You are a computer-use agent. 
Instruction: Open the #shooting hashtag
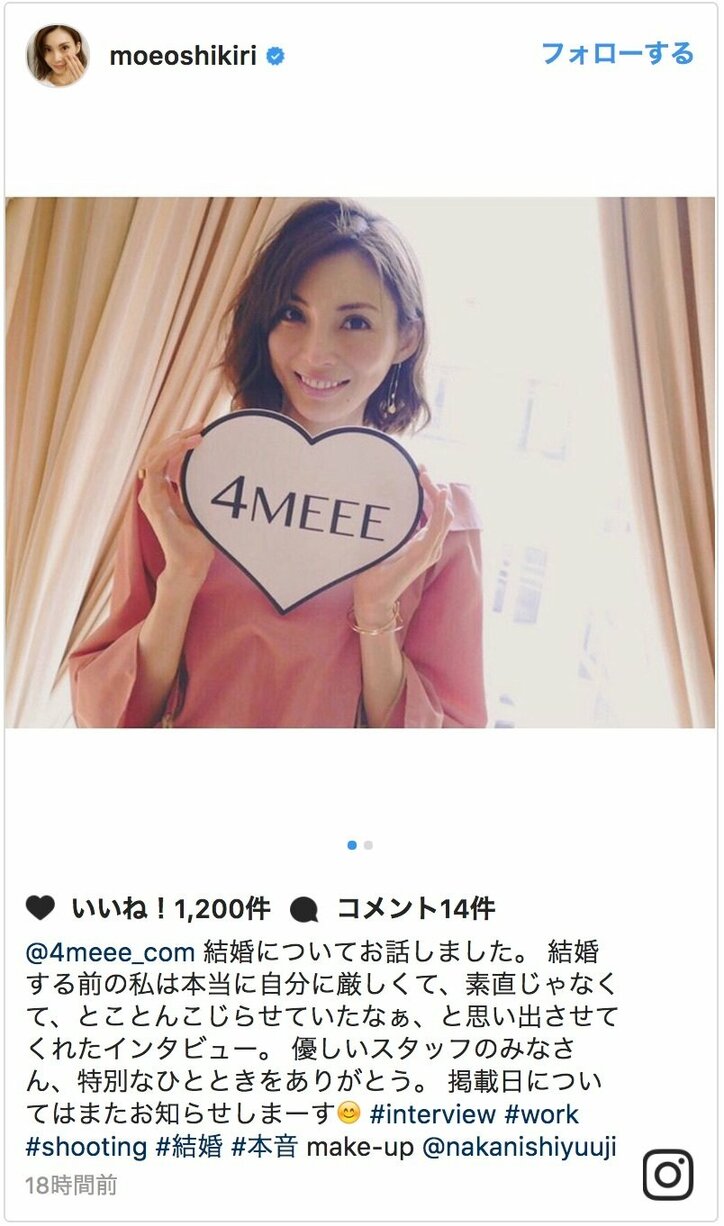pos(86,1146)
